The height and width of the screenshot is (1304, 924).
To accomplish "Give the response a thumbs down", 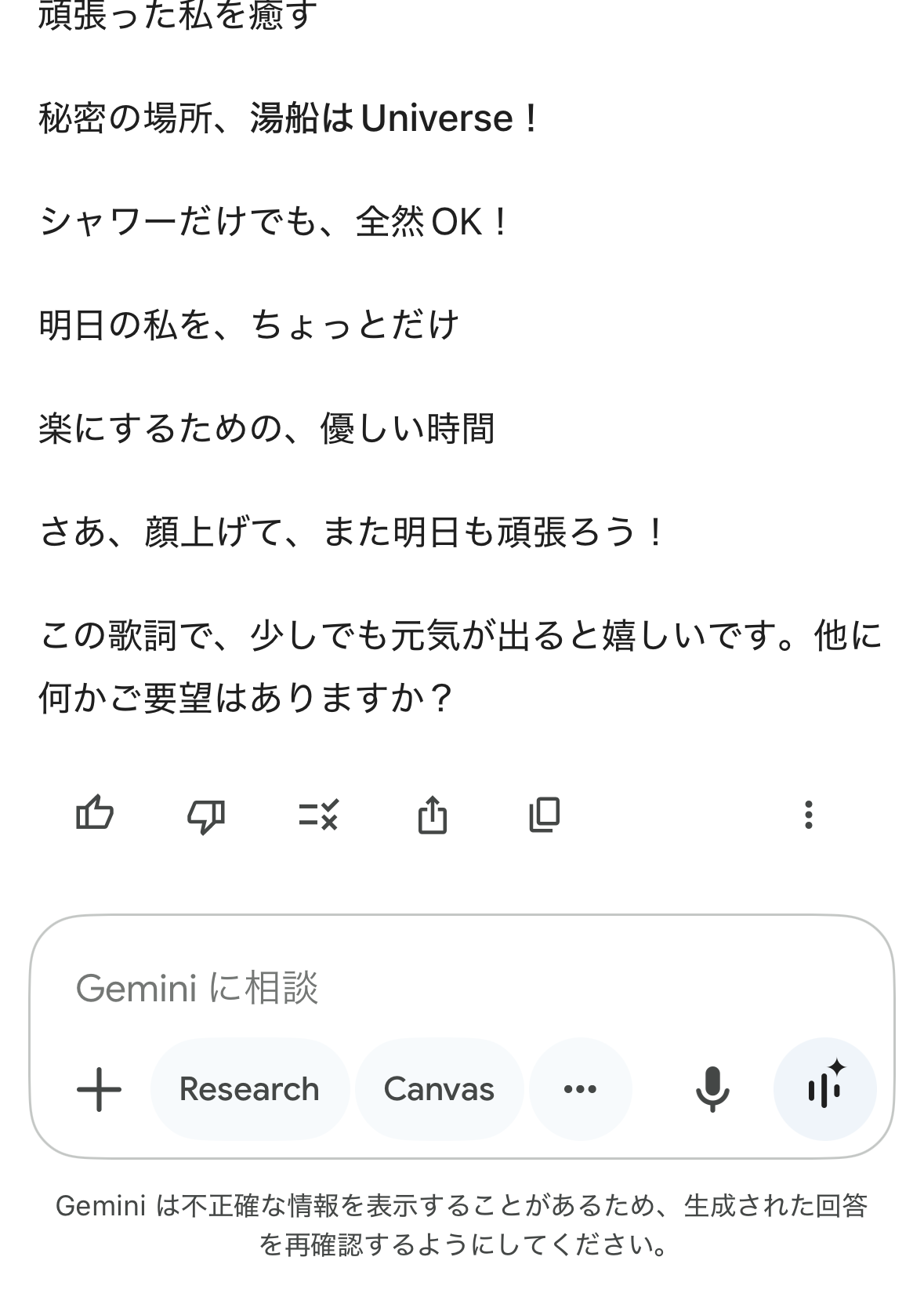I will click(206, 815).
